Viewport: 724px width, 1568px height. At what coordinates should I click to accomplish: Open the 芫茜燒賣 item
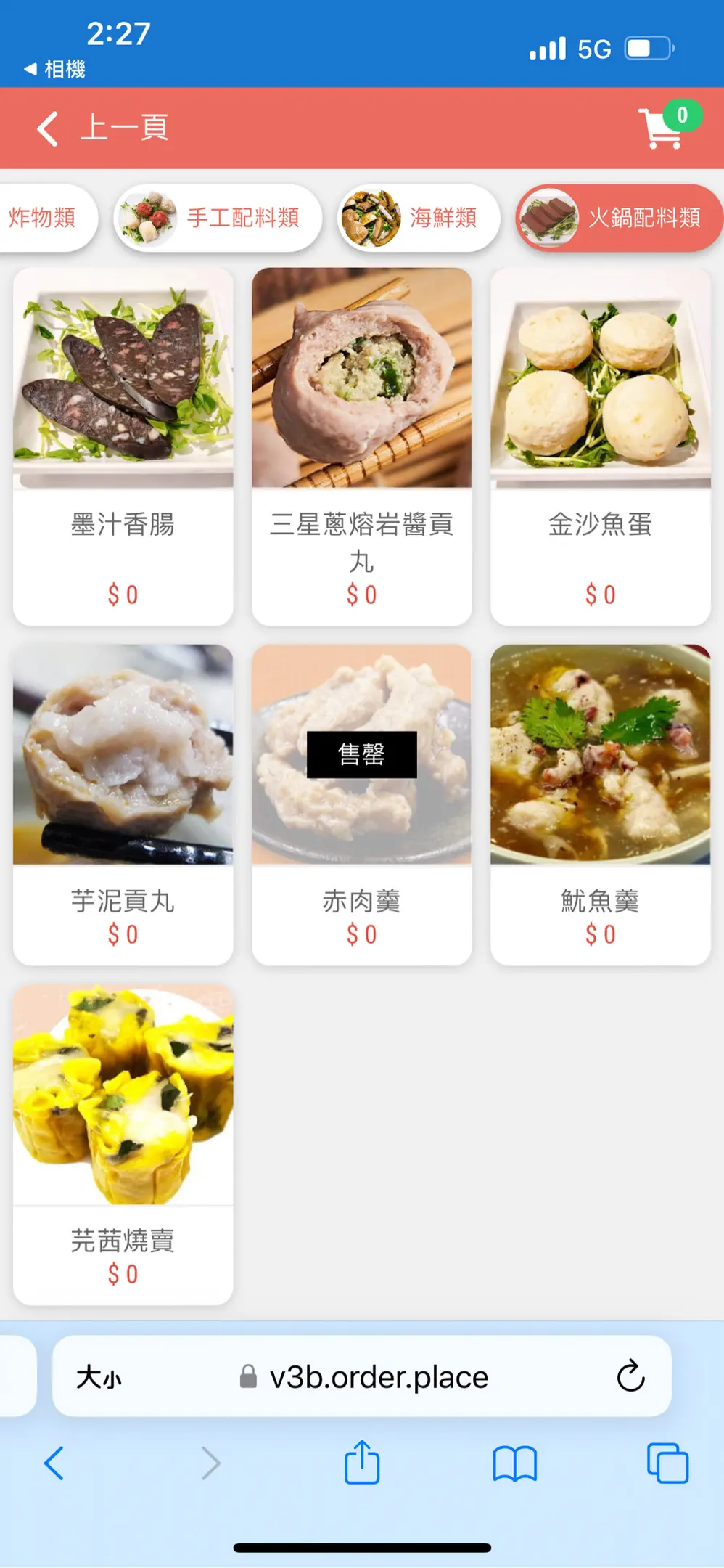[x=123, y=1144]
